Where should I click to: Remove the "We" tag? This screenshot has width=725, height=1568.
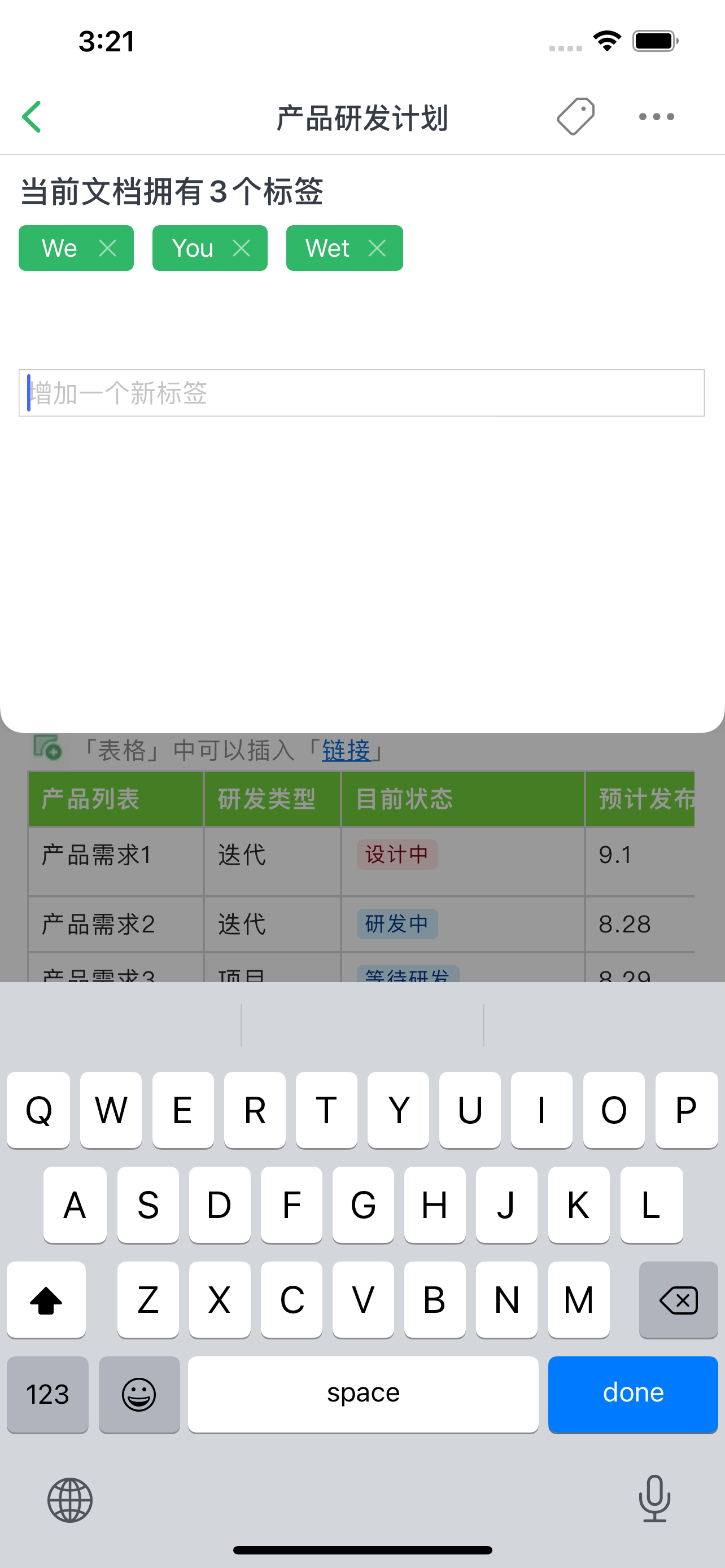point(108,248)
